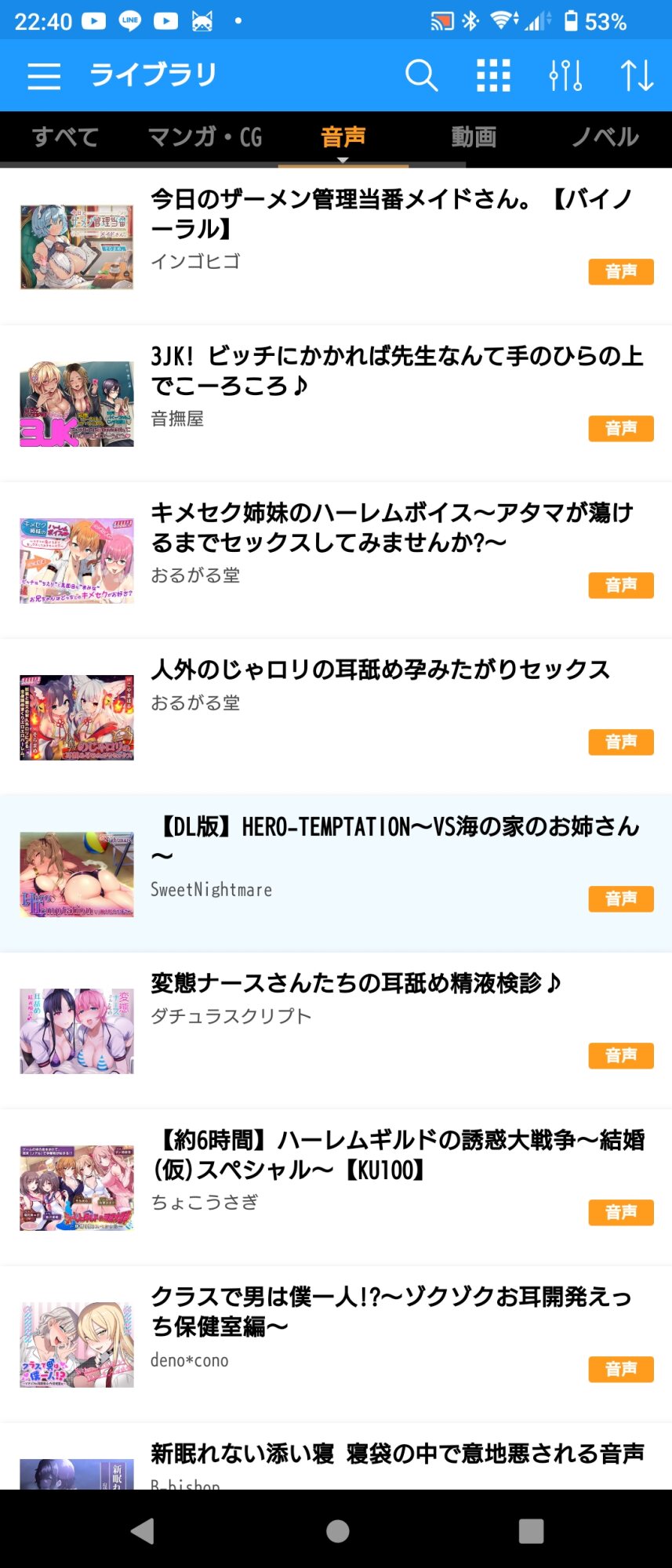
Task: Open library search
Action: click(421, 76)
